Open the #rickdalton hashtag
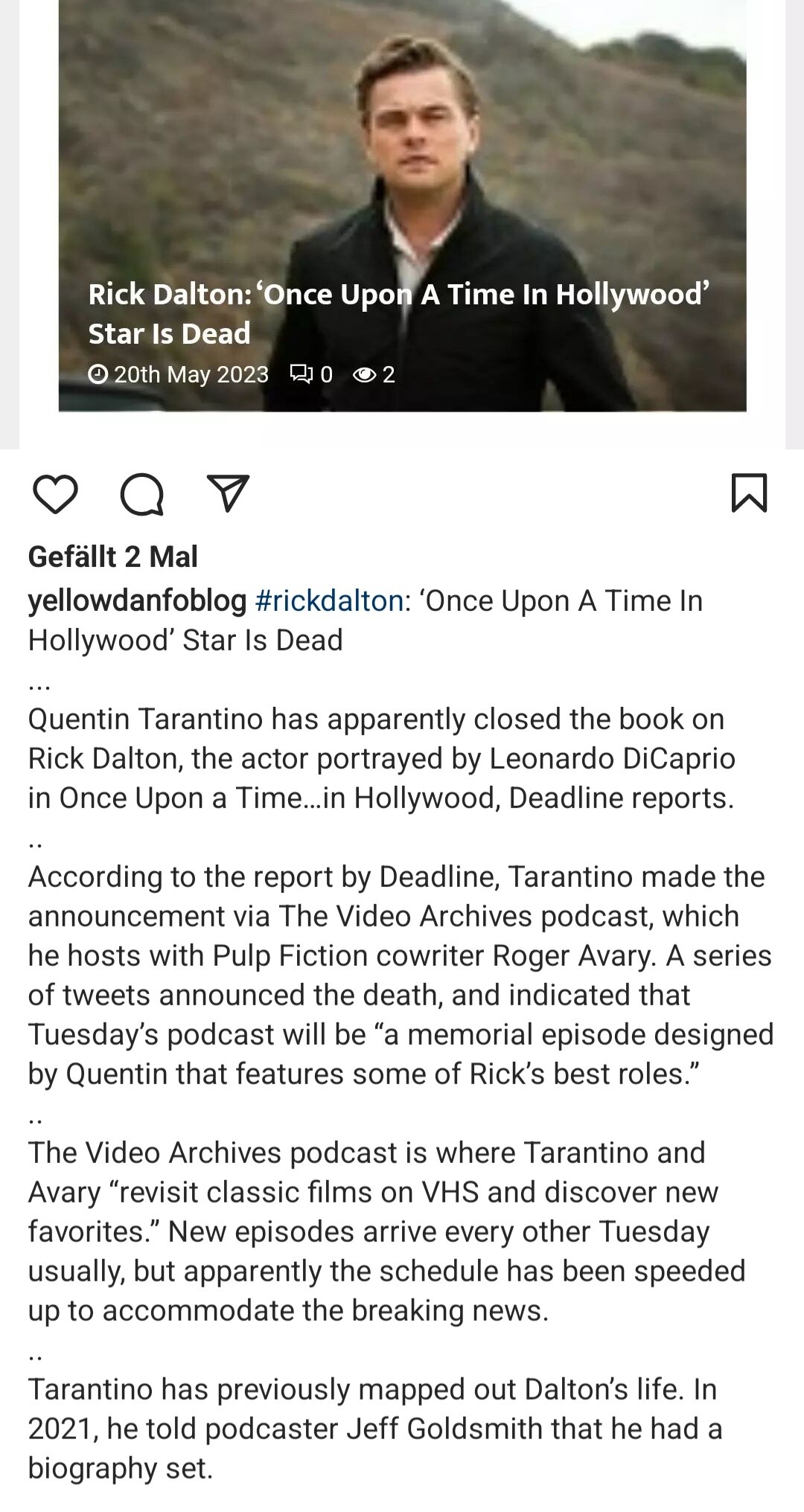Viewport: 804px width, 1512px height. click(328, 600)
